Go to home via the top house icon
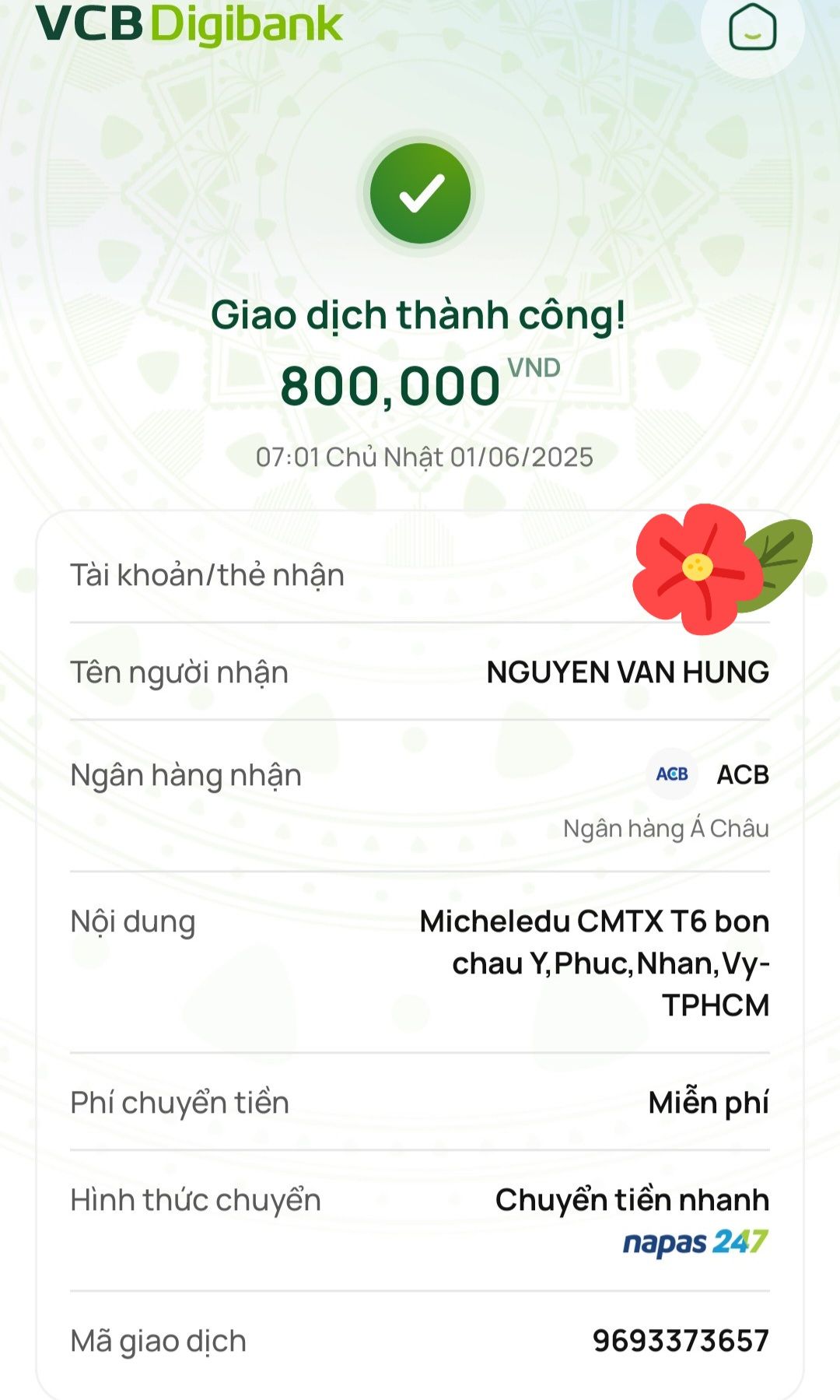This screenshot has height=1400, width=840. pyautogui.click(x=752, y=28)
